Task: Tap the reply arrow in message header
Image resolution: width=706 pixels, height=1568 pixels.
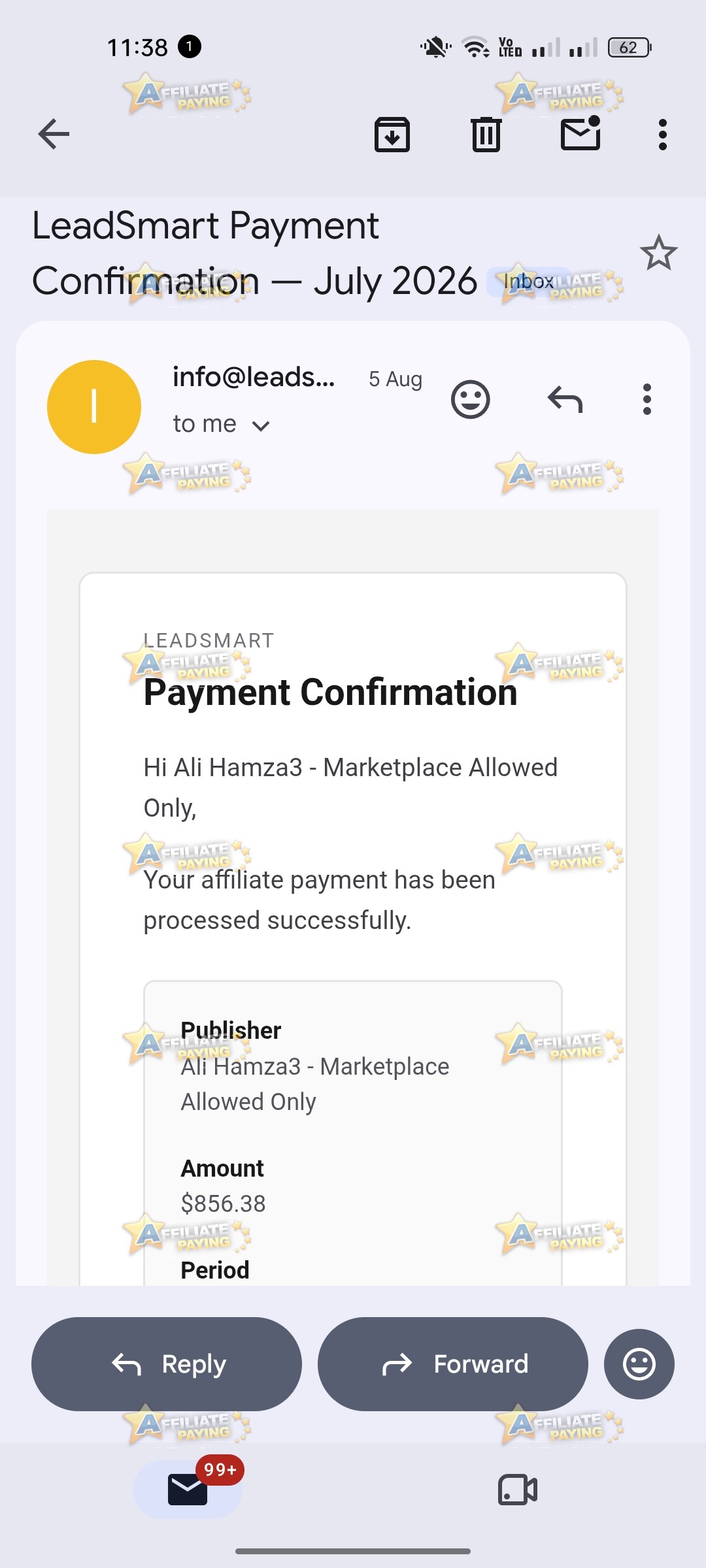Action: (x=565, y=399)
